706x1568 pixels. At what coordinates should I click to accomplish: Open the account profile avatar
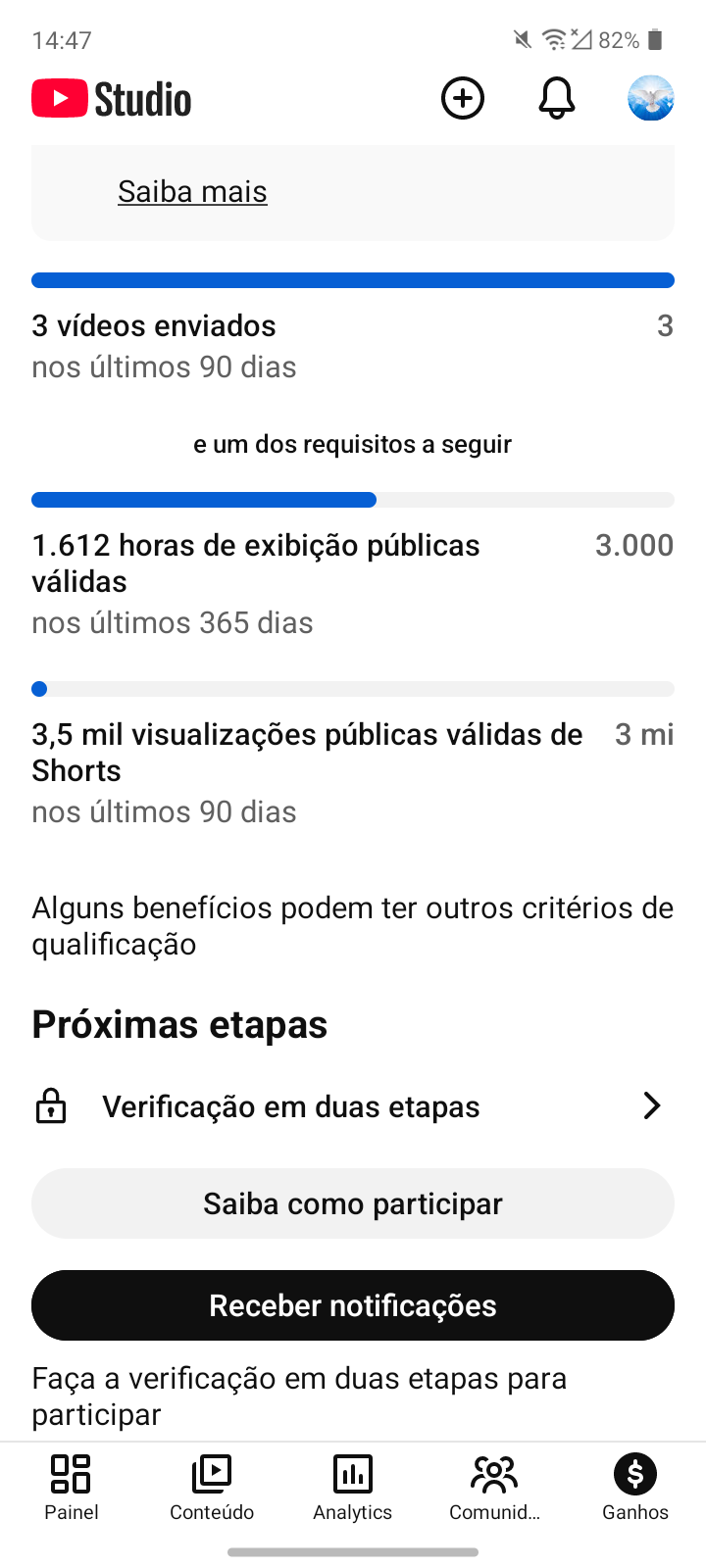[651, 99]
